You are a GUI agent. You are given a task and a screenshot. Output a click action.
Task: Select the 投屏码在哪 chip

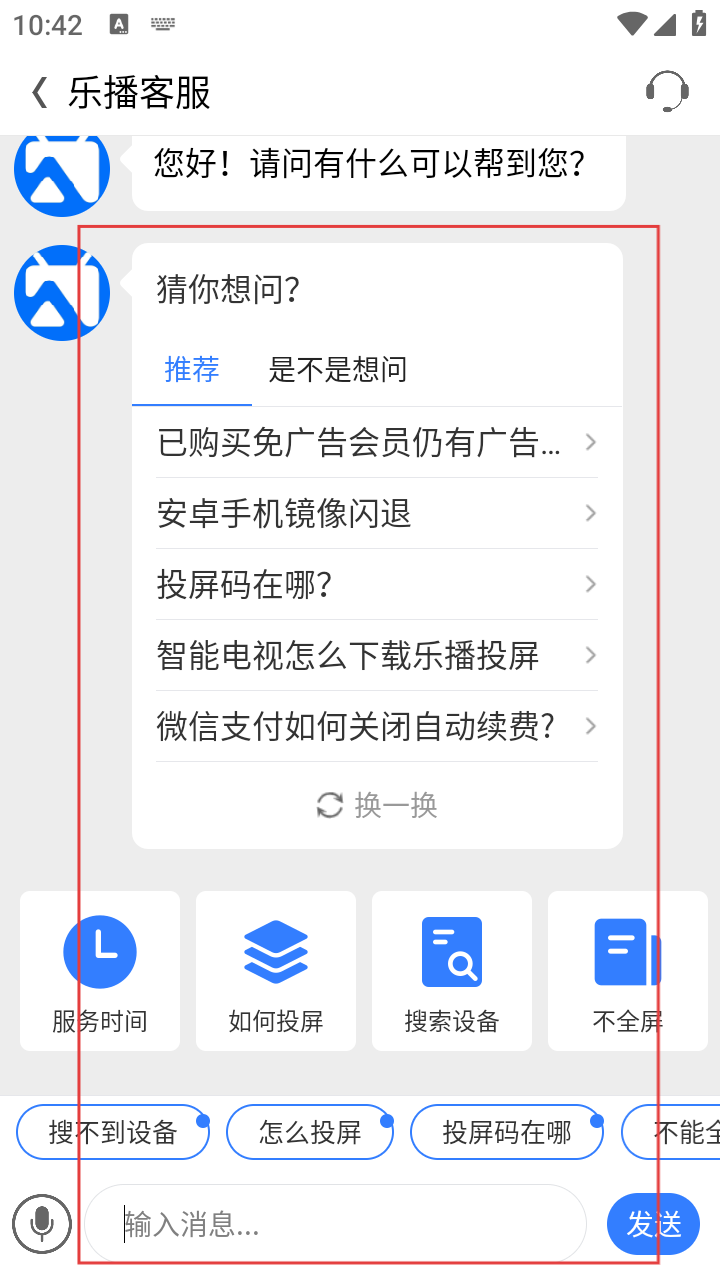[507, 1132]
